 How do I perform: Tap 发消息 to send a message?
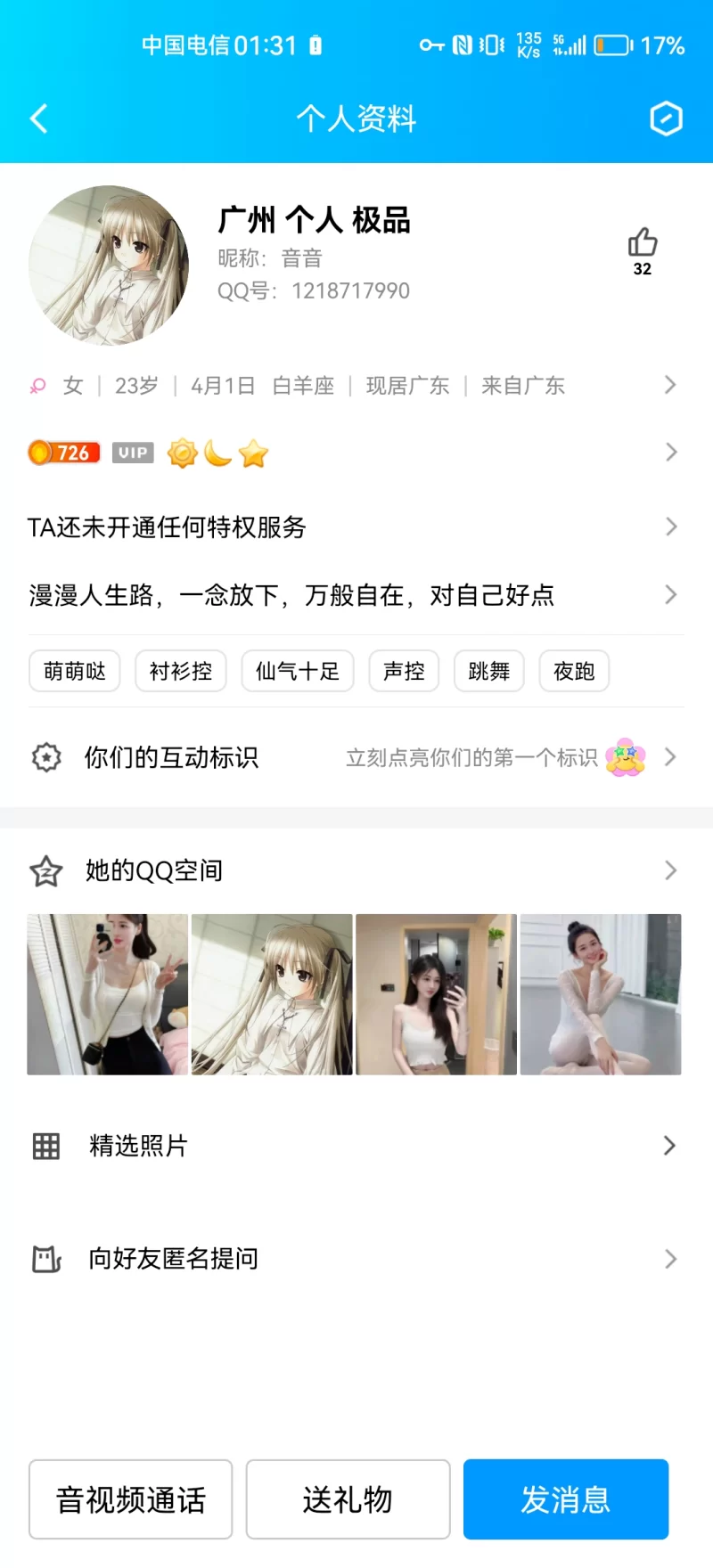[566, 1499]
